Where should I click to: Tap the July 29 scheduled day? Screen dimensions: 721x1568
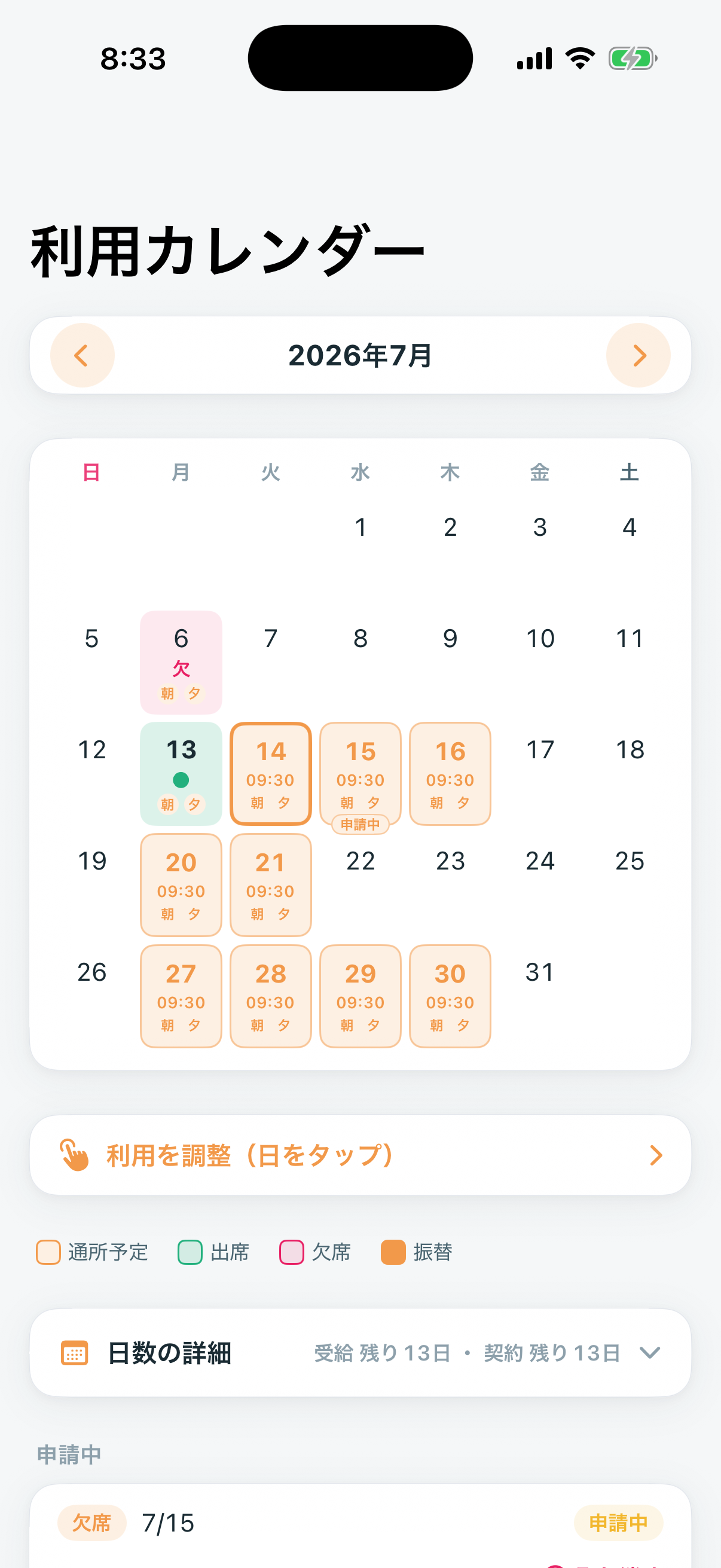tap(360, 996)
